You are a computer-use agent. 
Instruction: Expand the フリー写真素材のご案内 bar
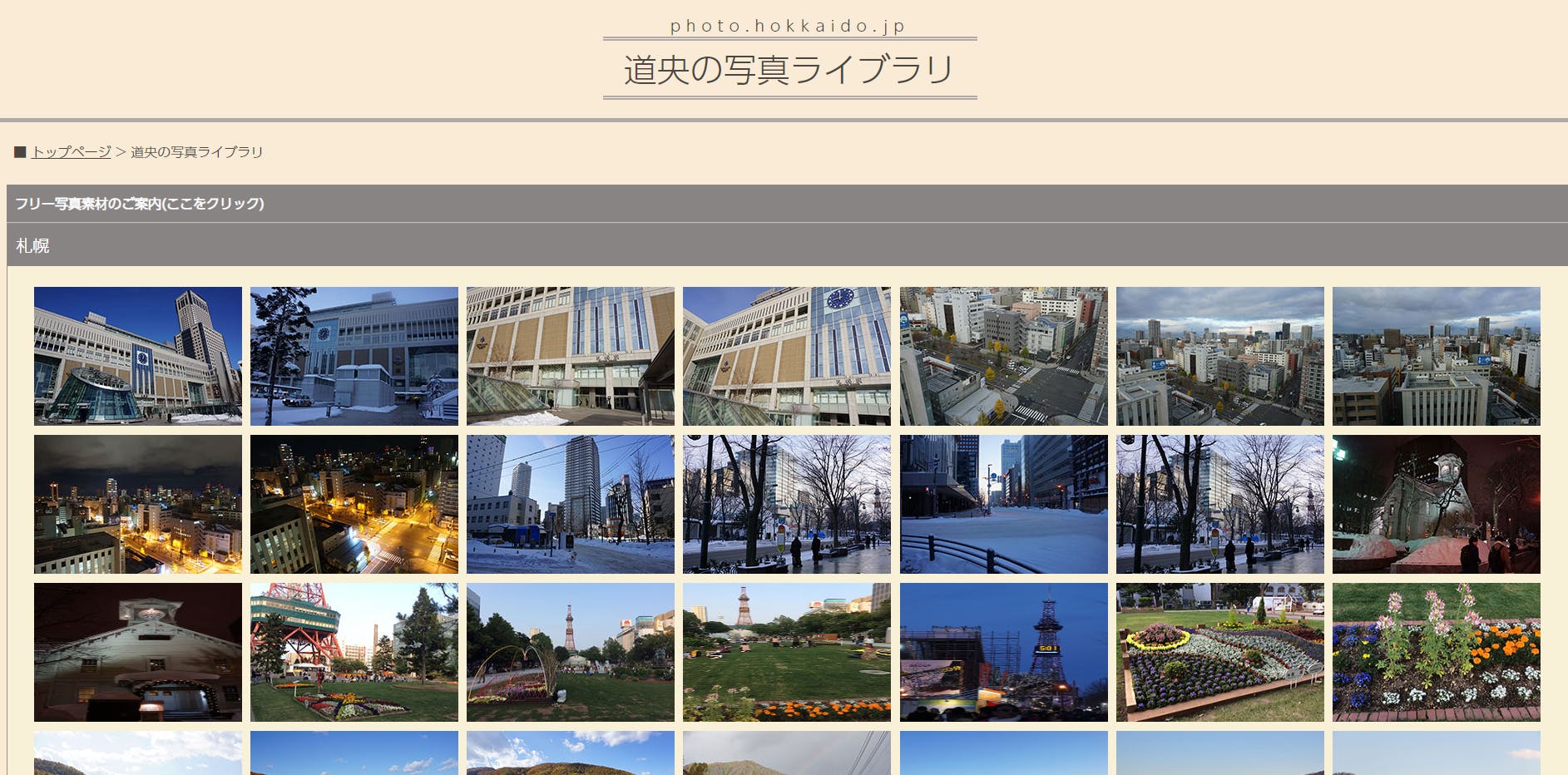(x=787, y=204)
